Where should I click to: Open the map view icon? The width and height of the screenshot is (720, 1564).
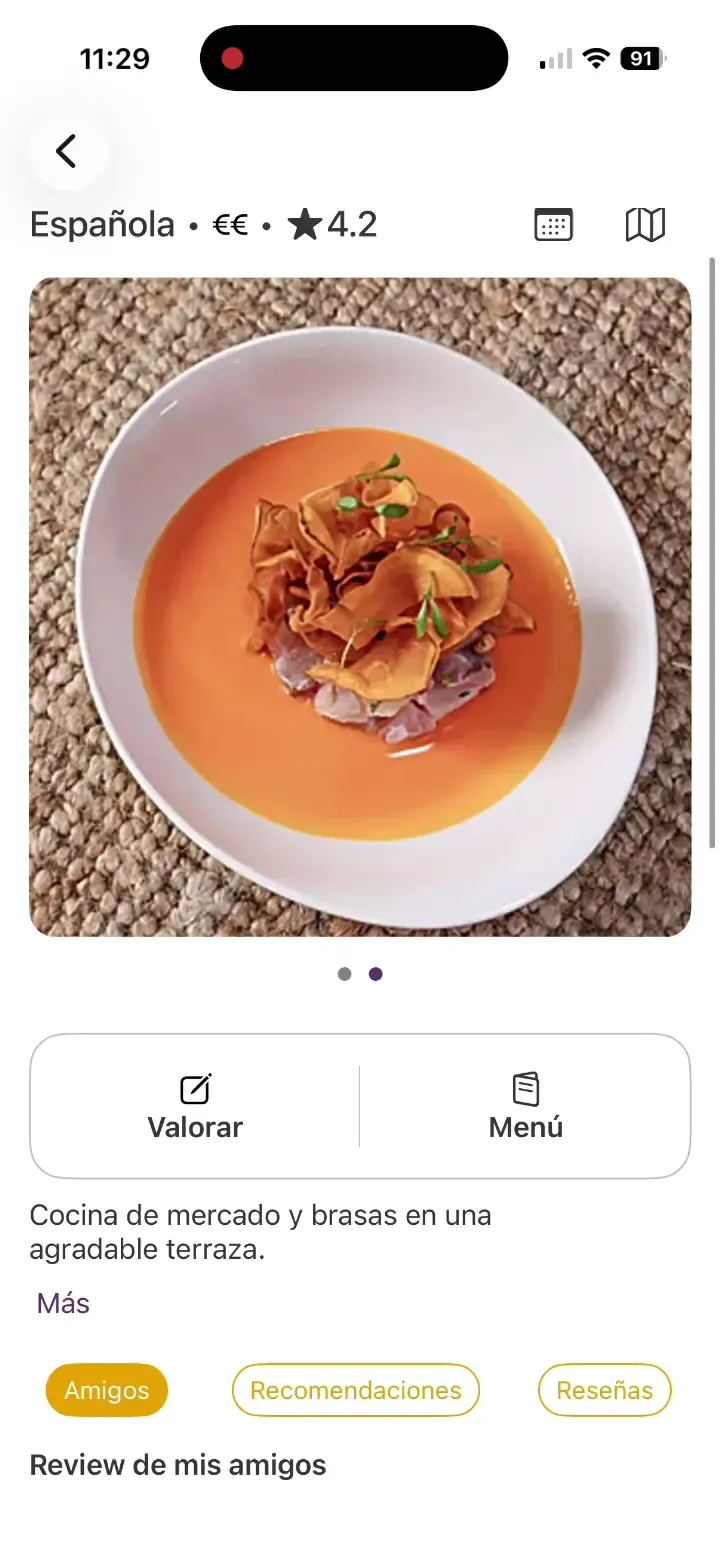pos(645,225)
